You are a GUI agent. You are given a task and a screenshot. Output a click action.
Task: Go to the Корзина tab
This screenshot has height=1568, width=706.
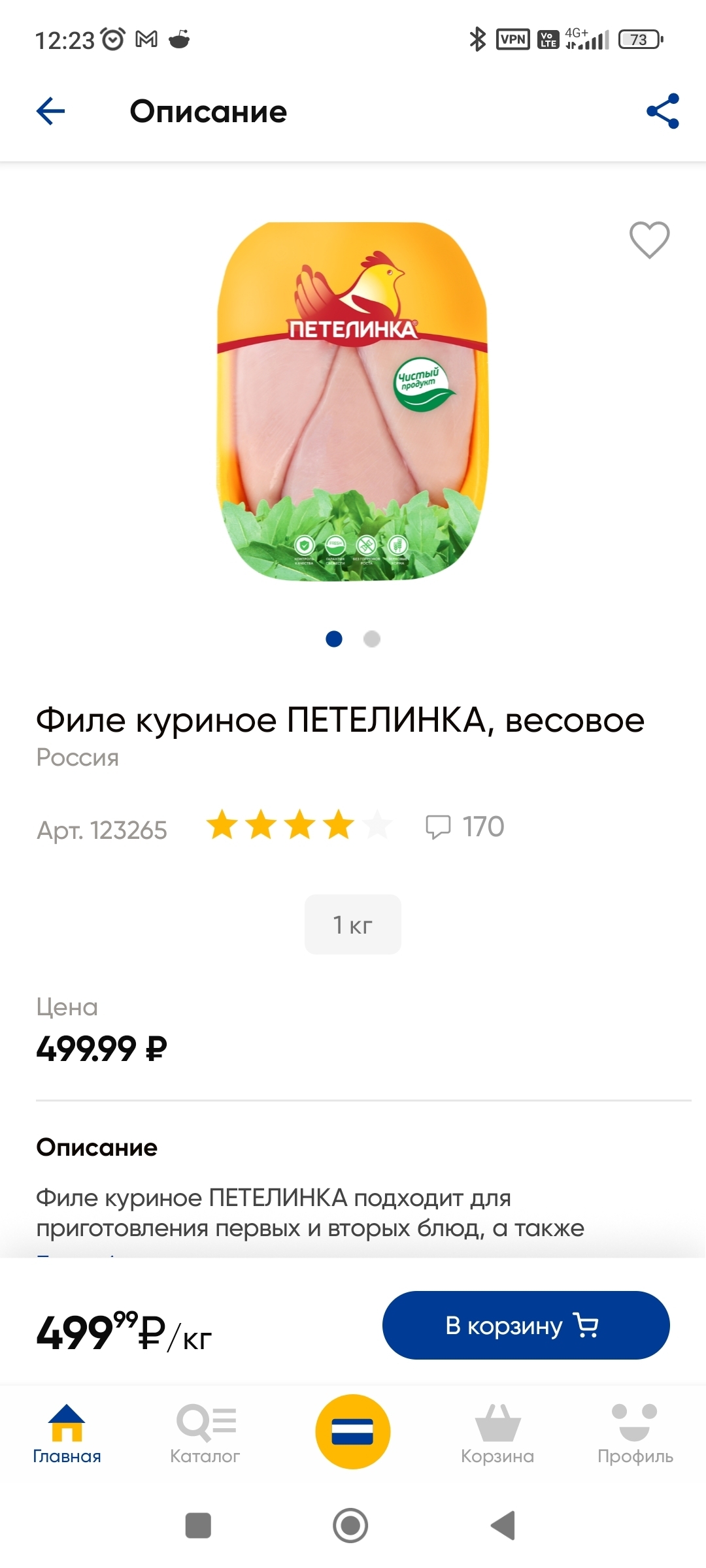497,1434
